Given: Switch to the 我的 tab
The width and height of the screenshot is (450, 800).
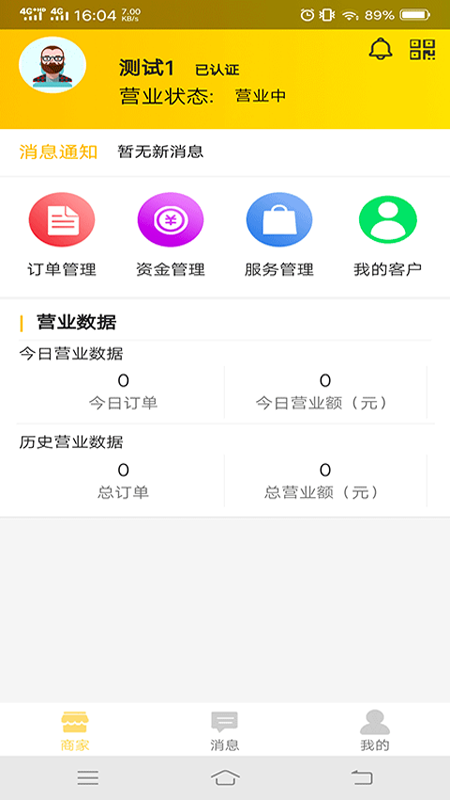Looking at the screenshot, I should coord(375,731).
